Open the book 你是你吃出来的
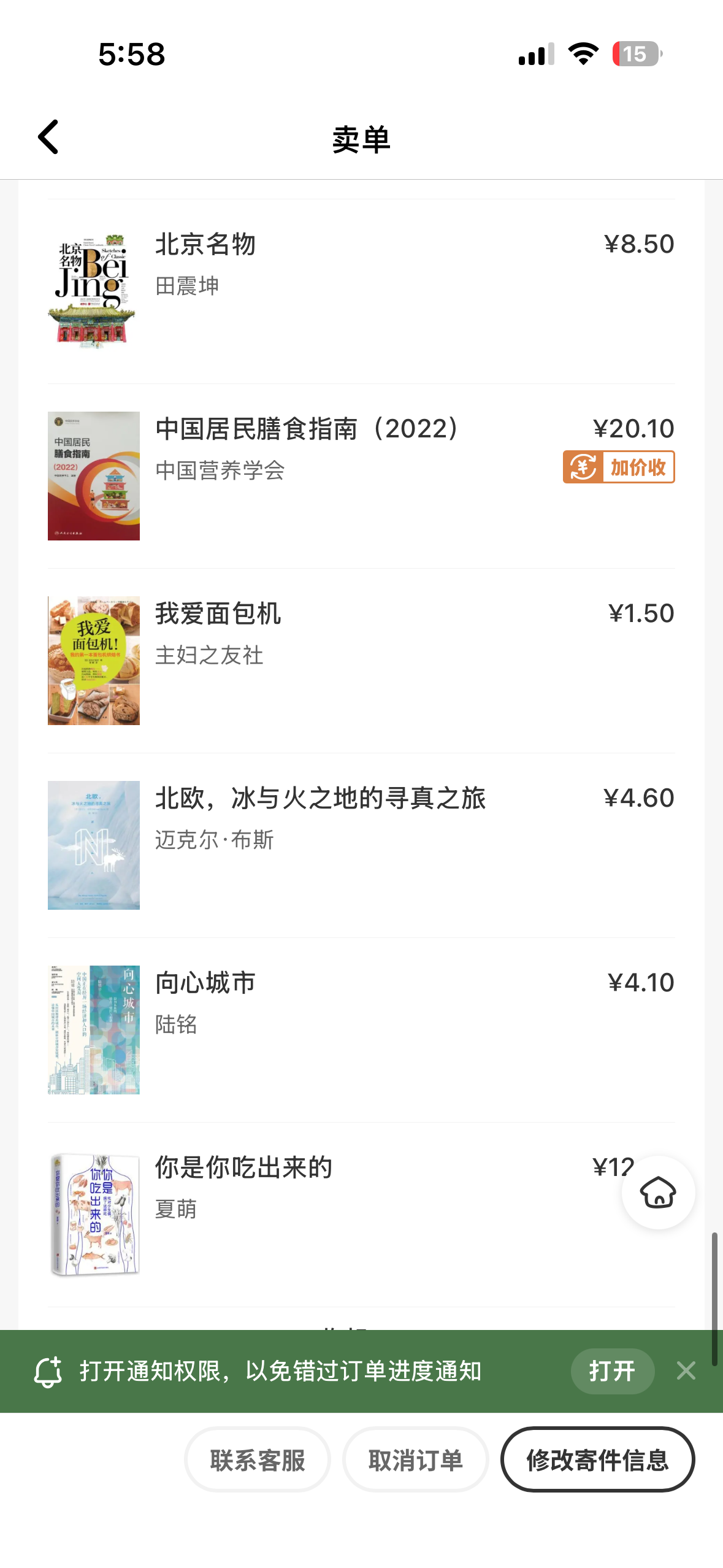 click(x=243, y=1167)
